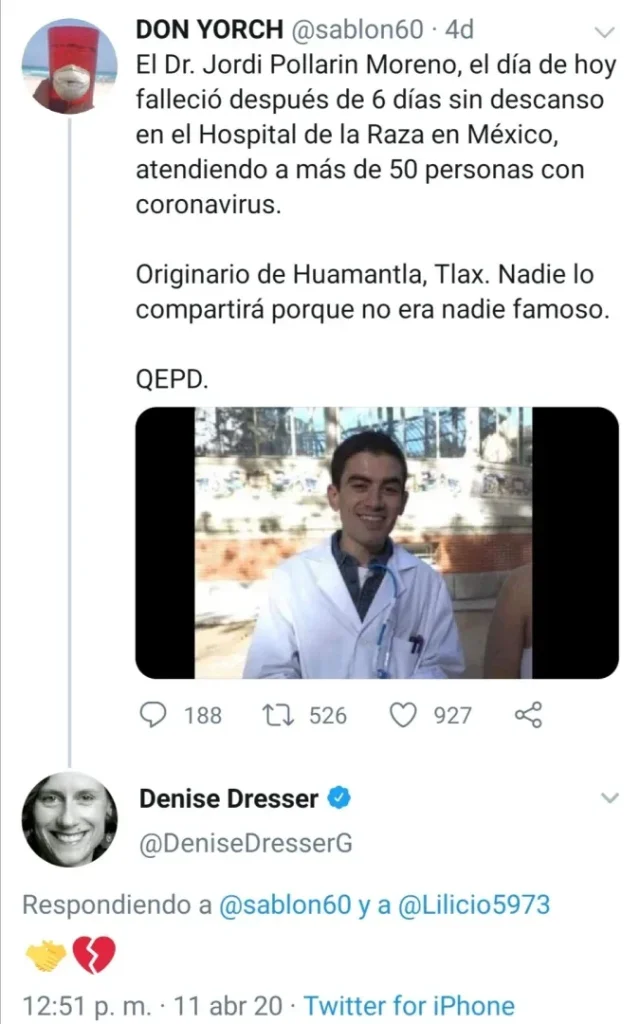This screenshot has width=640, height=1024.
Task: Expand the chevron menu on DON YORCH's tweet
Action: coord(605,33)
